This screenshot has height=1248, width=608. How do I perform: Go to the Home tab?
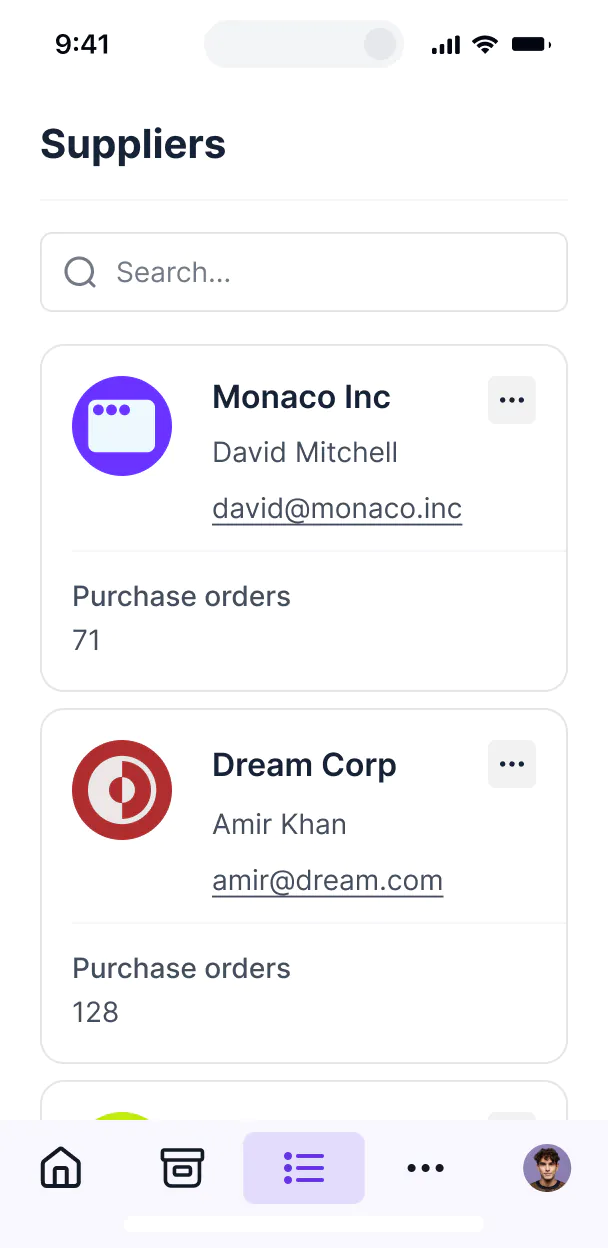pos(61,1168)
